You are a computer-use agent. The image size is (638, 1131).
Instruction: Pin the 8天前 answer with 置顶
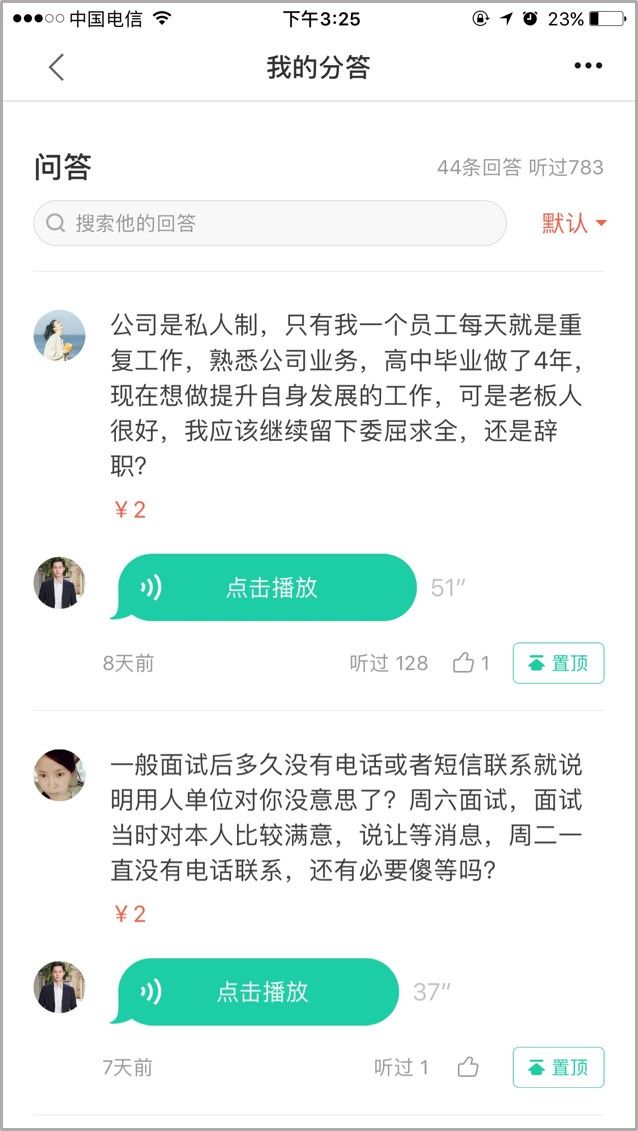coord(558,663)
